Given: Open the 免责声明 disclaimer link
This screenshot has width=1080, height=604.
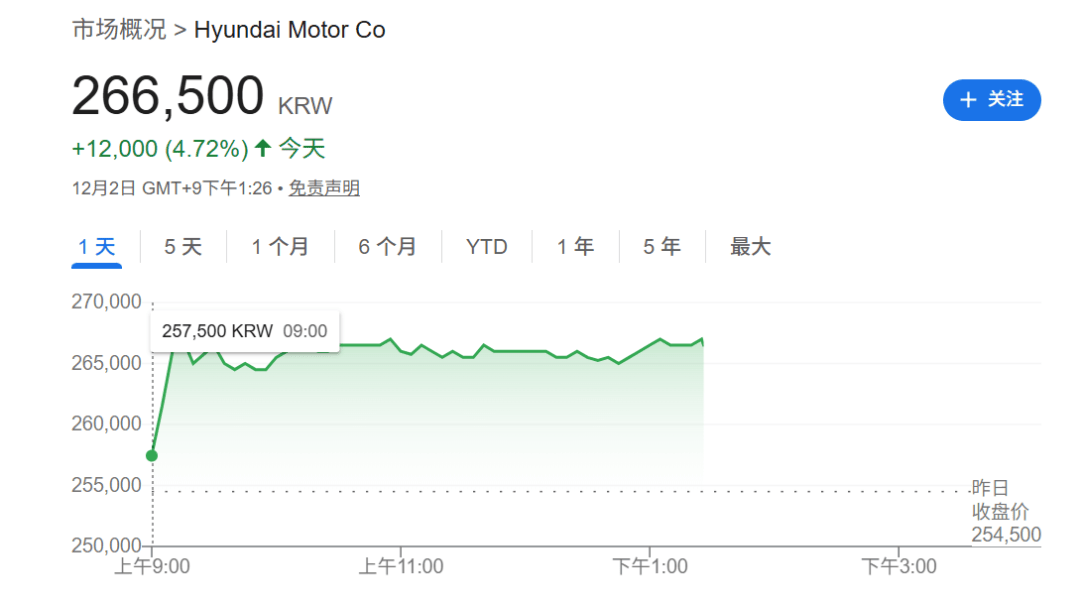Looking at the screenshot, I should click(324, 188).
